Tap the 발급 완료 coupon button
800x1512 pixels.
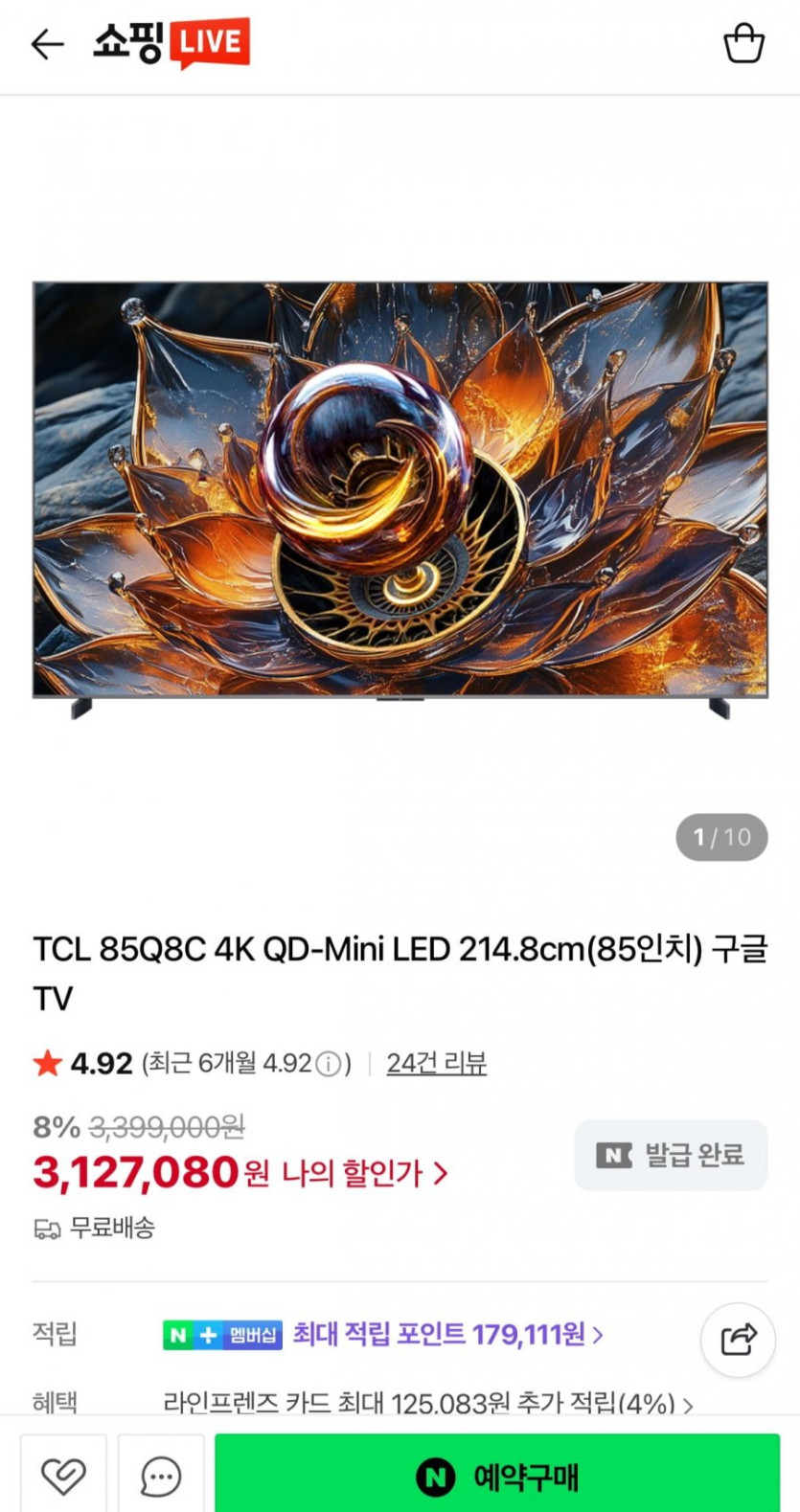tap(671, 1155)
